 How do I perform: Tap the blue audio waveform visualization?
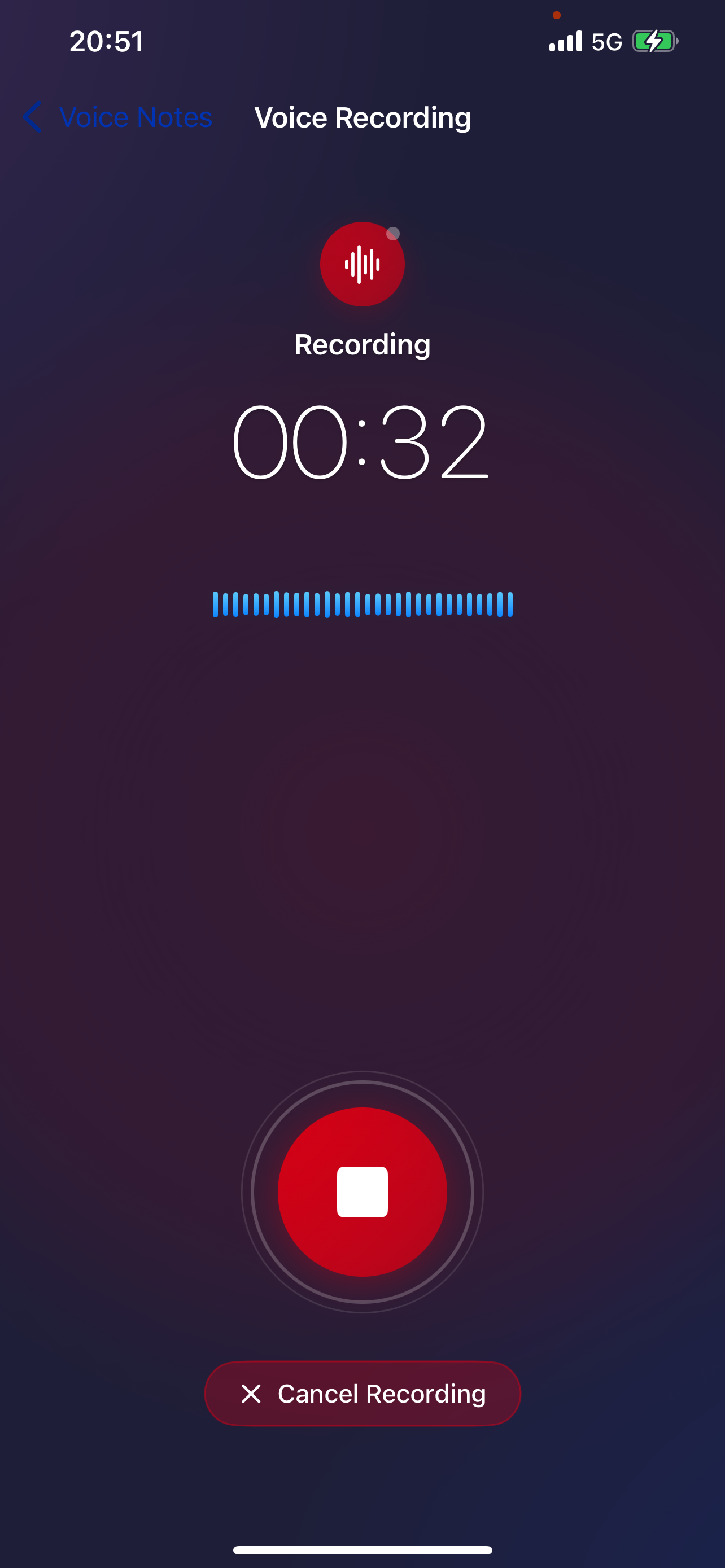point(362,603)
